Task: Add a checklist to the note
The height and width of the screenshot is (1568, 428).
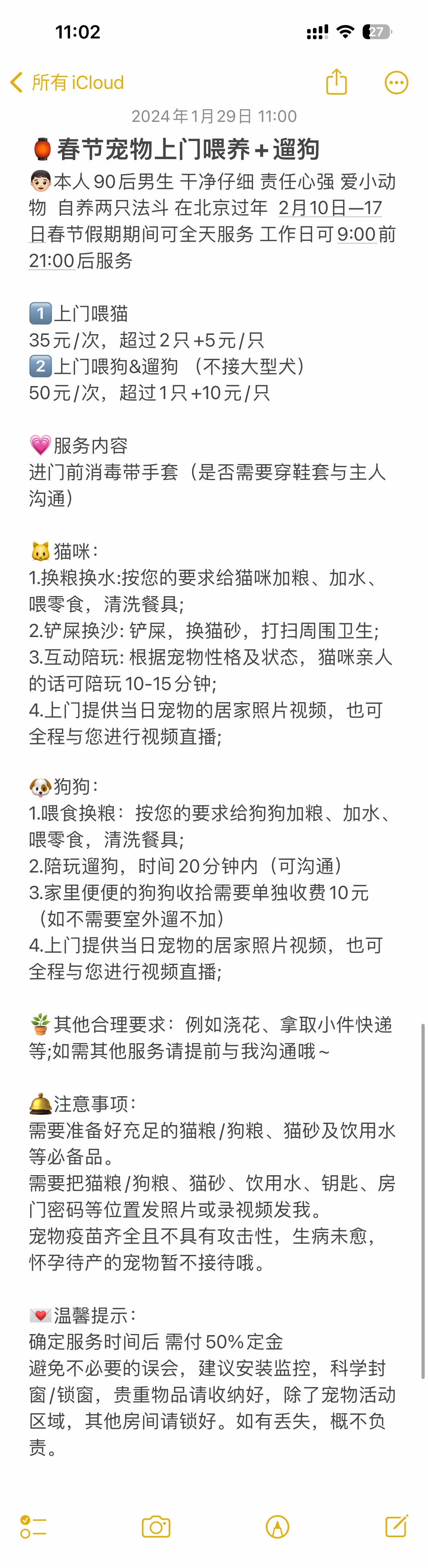Action: coord(33,1526)
